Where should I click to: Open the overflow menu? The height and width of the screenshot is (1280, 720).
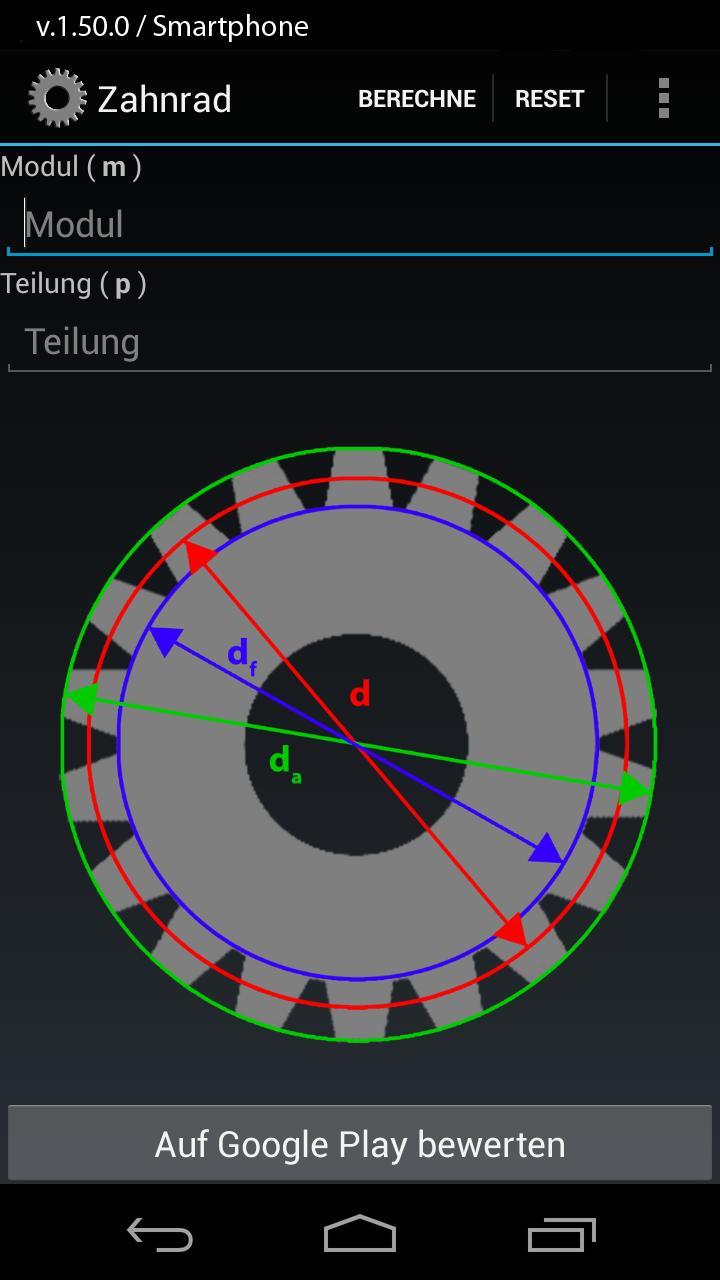[663, 99]
